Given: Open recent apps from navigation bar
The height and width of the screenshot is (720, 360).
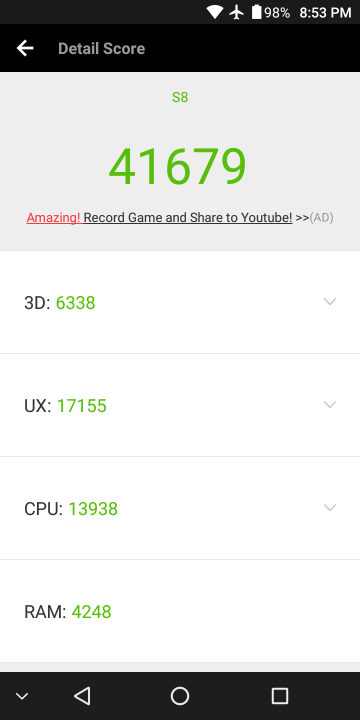Looking at the screenshot, I should coord(280,696).
